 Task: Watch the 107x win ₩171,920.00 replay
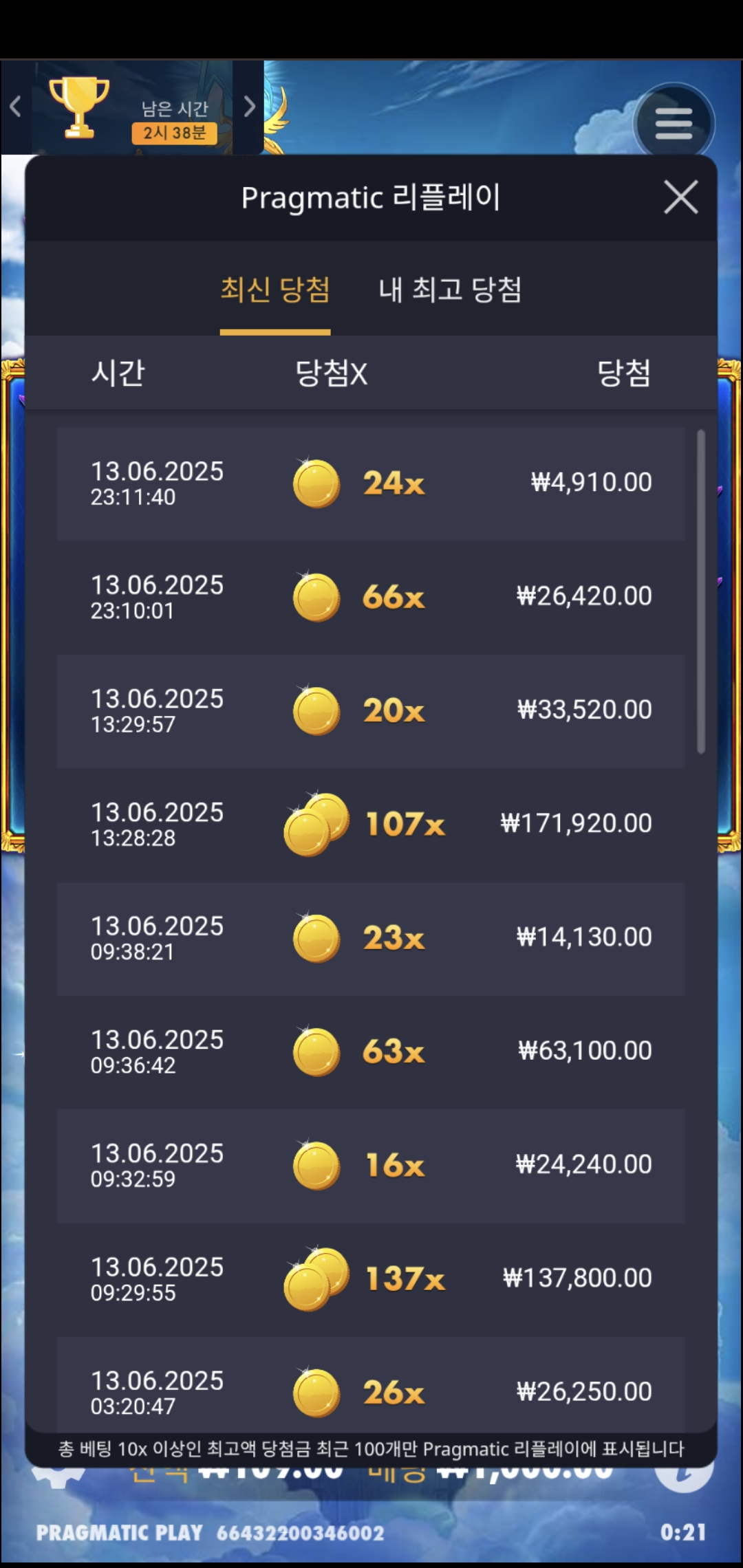pyautogui.click(x=371, y=824)
